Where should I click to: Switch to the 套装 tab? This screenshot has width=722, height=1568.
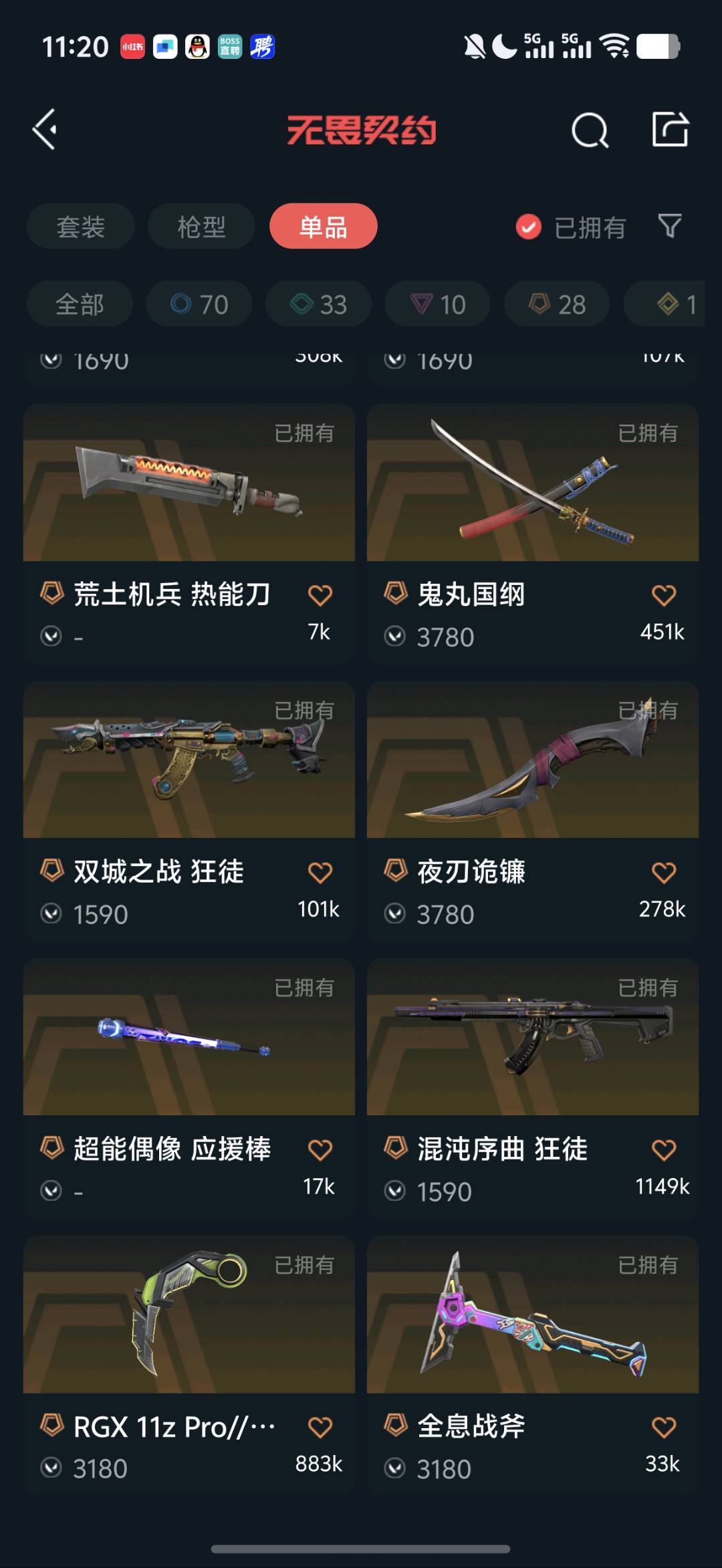80,227
